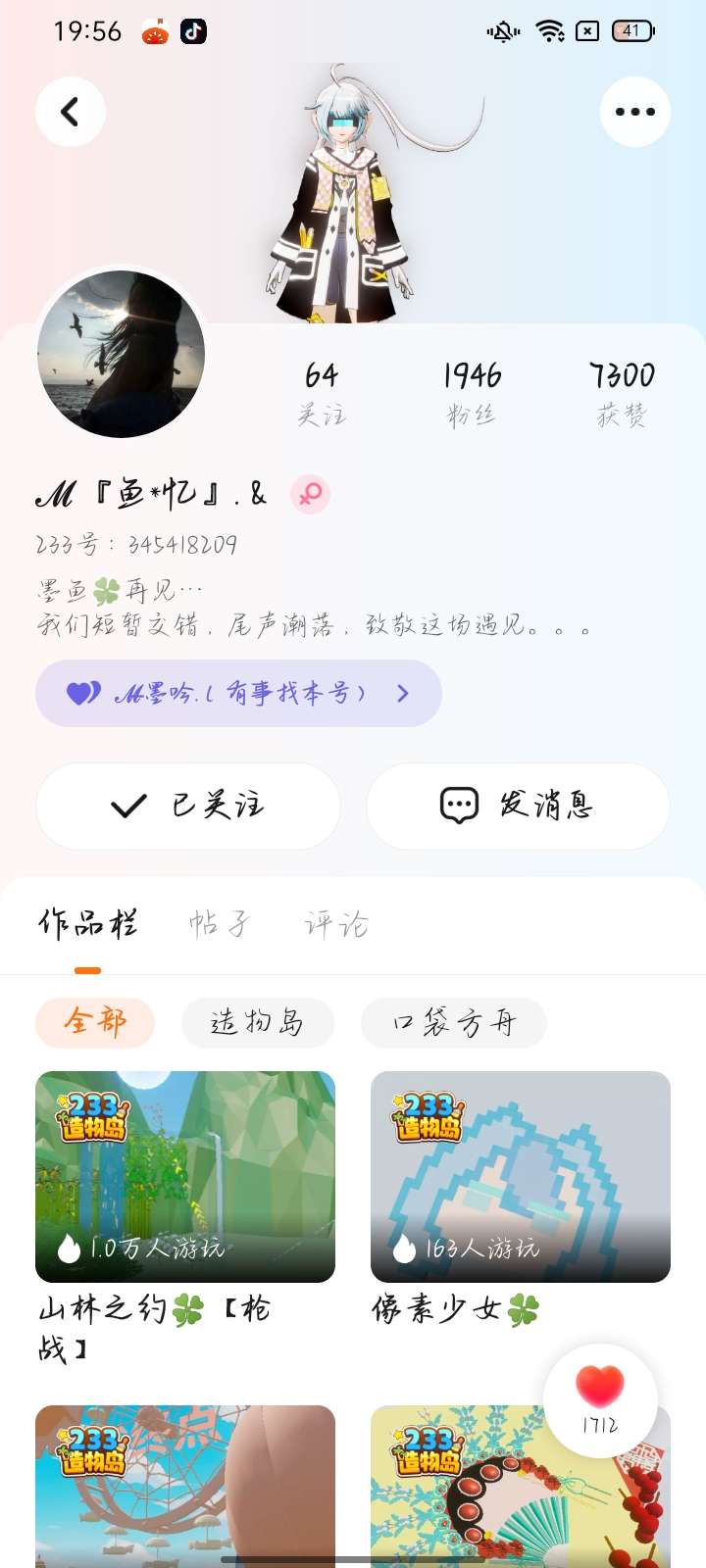
Task: Filter works by 全部
Action: click(x=95, y=1022)
